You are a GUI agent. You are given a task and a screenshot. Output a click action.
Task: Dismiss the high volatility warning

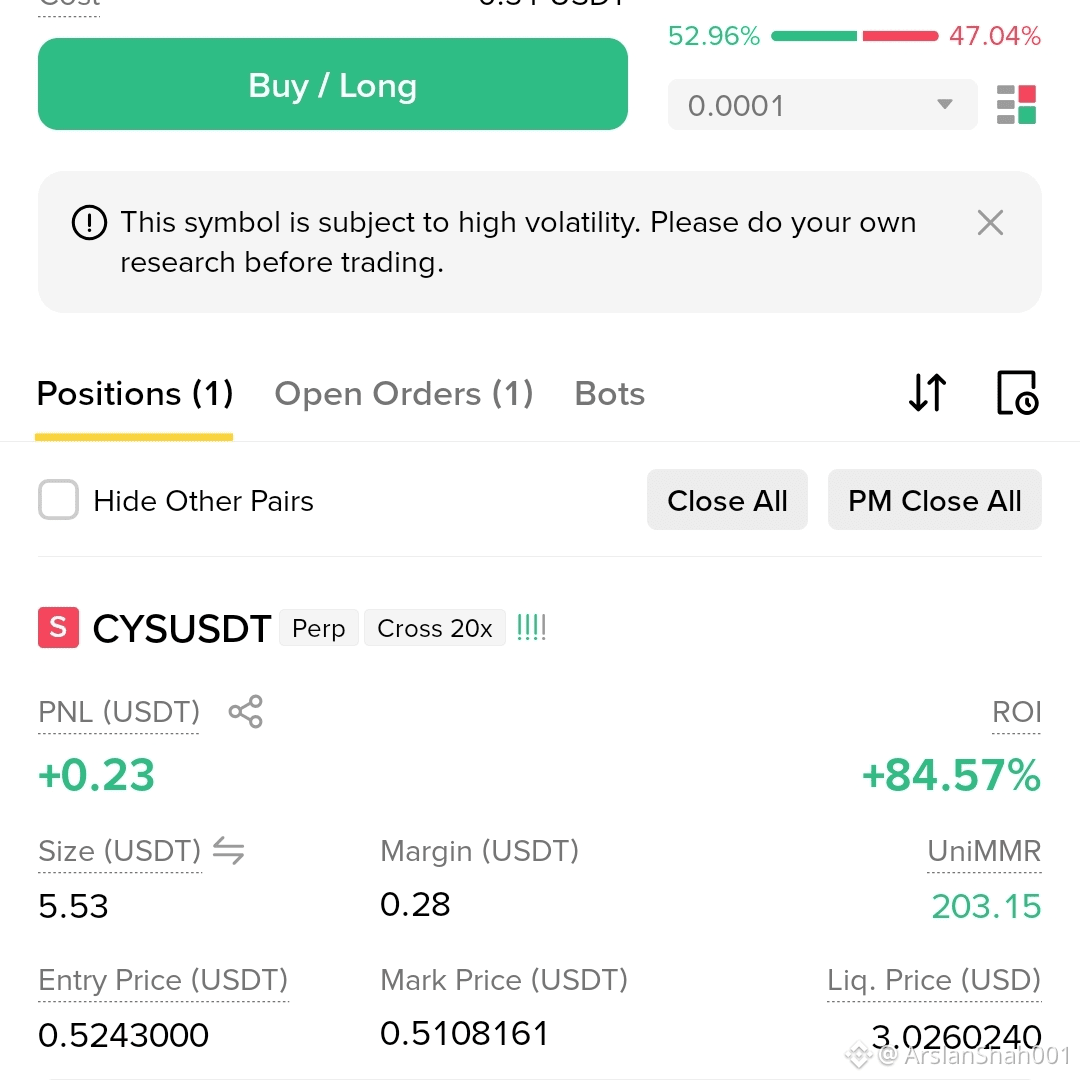pos(990,222)
